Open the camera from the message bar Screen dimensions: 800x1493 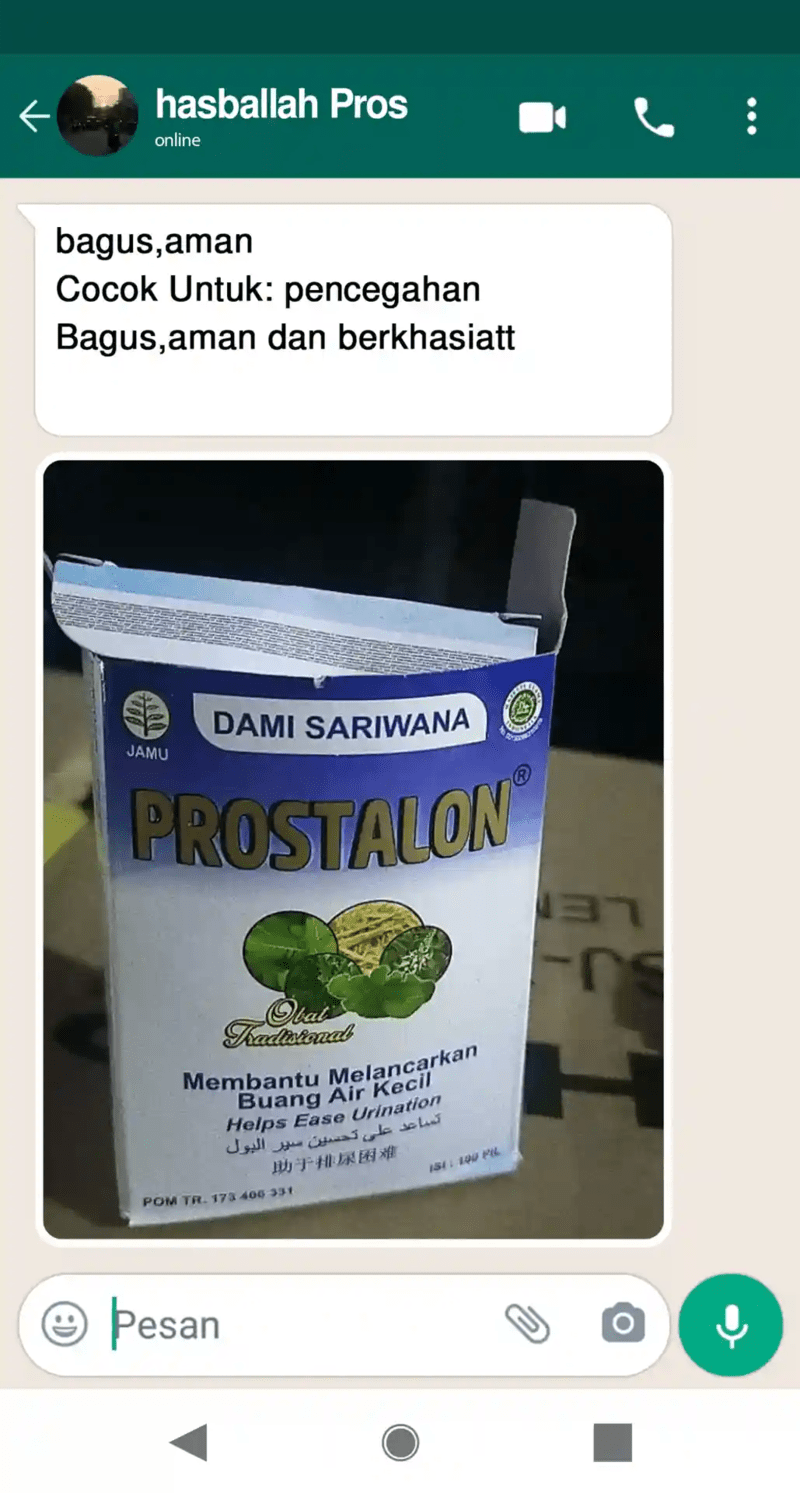623,1324
